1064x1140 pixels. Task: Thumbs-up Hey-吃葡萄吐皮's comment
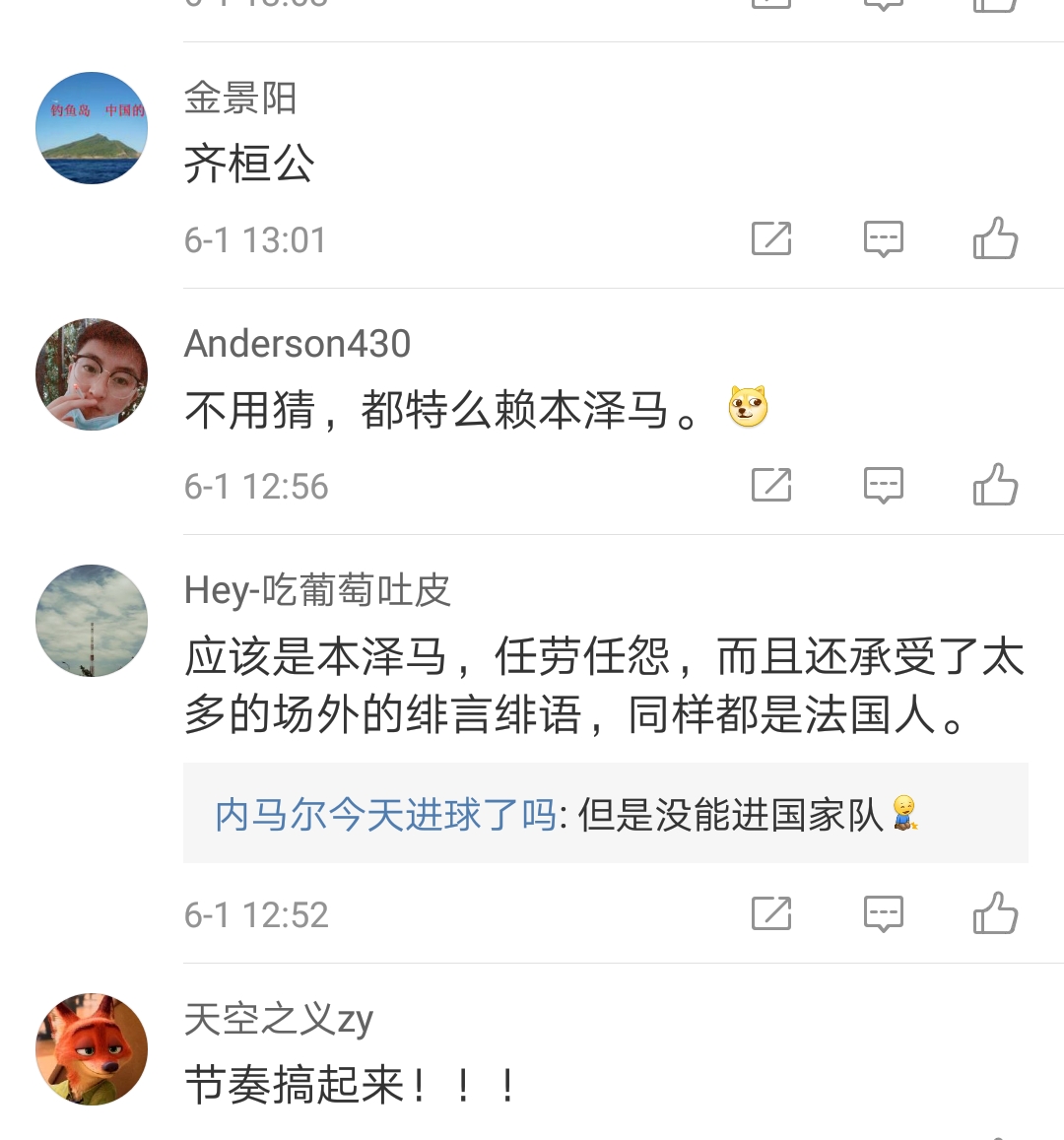(995, 914)
